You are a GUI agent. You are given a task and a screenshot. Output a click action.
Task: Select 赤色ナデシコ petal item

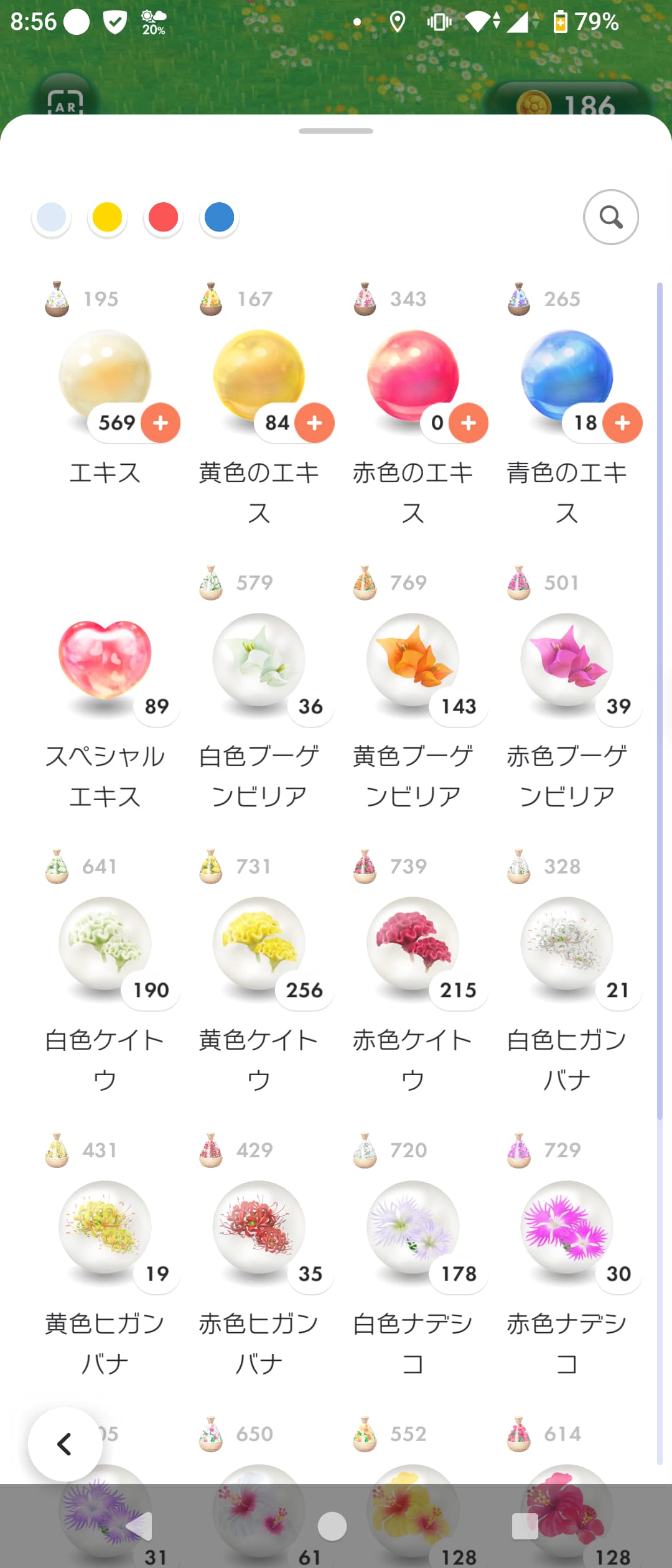pyautogui.click(x=566, y=1228)
